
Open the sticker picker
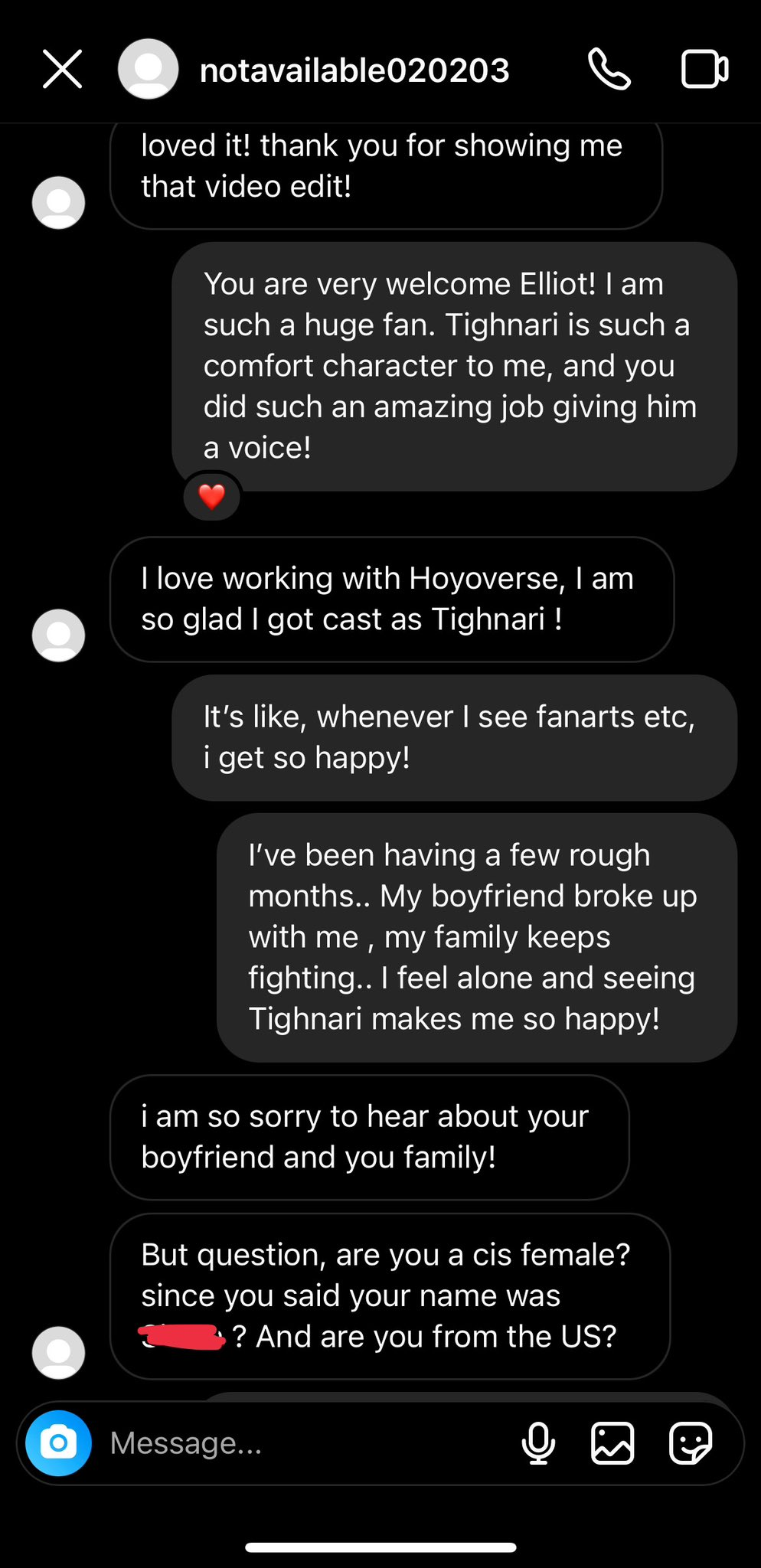tap(691, 1443)
